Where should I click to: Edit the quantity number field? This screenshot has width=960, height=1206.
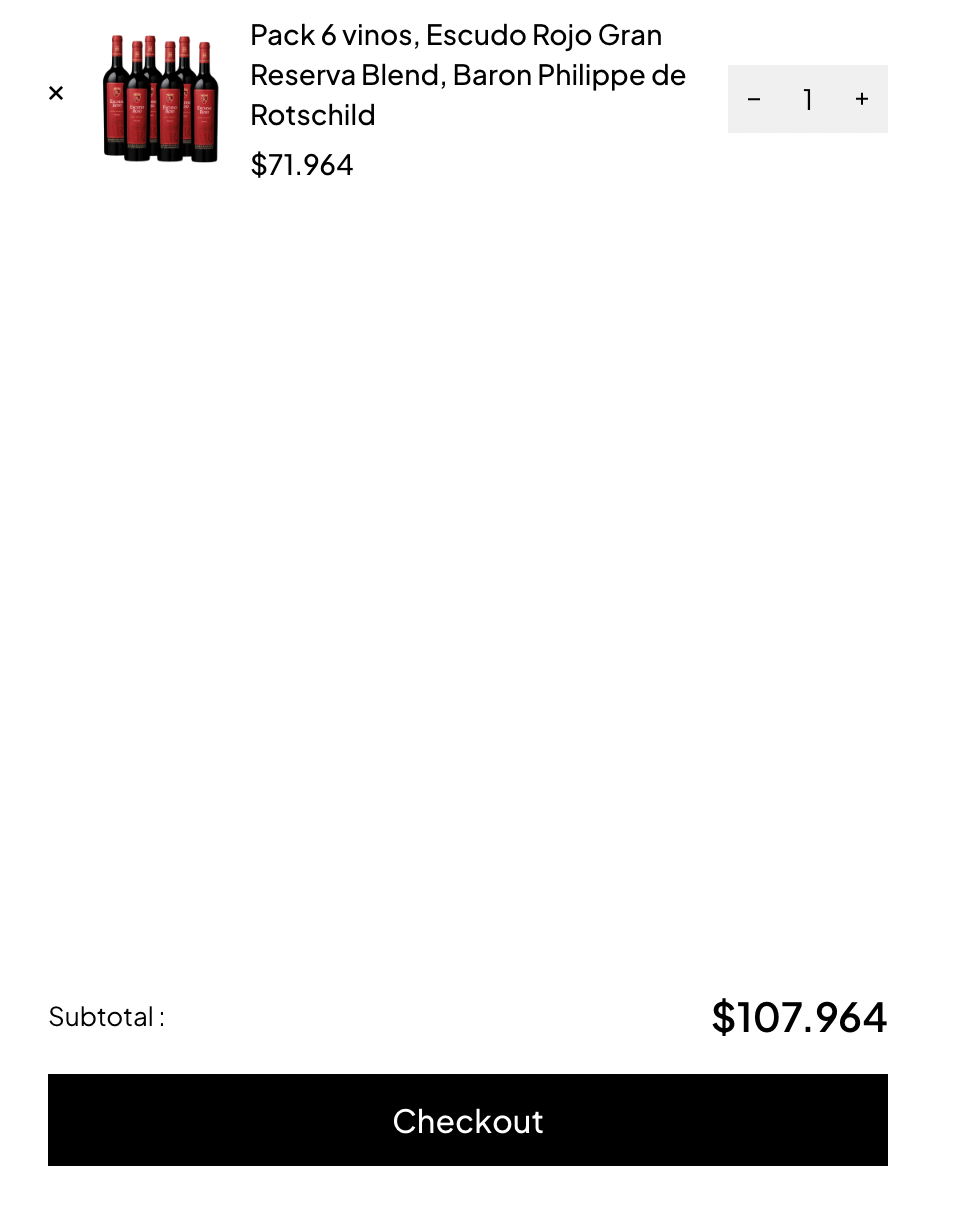click(x=807, y=99)
